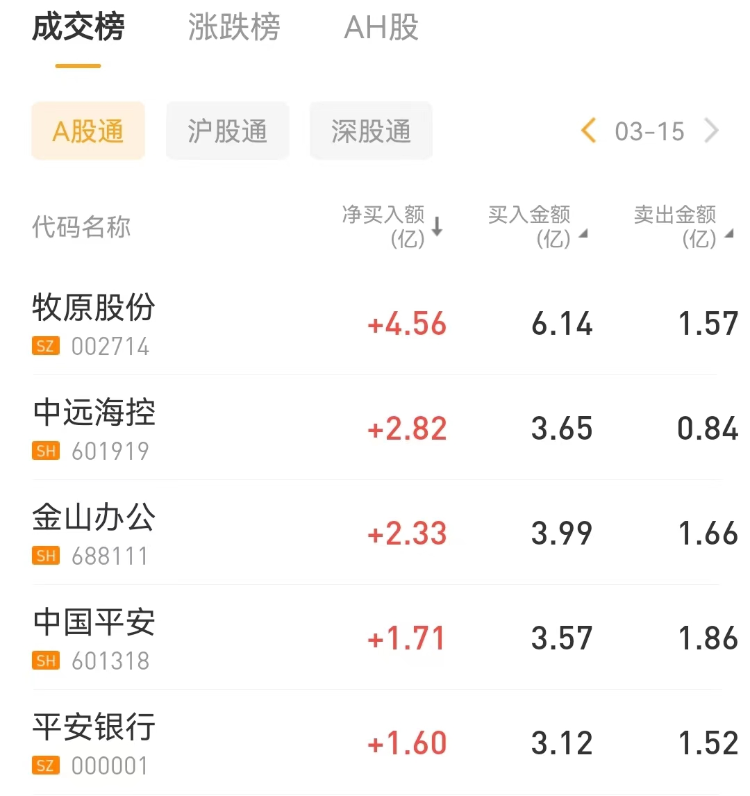This screenshot has height=796, width=750.
Task: Switch to the AH股 tab
Action: pos(381,28)
